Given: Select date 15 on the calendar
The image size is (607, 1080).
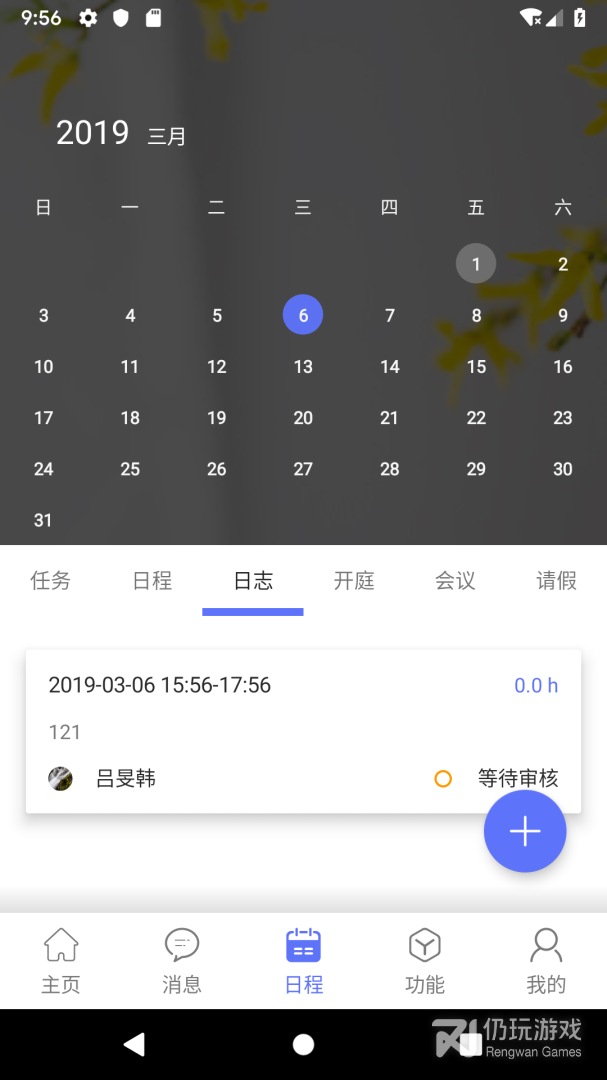Looking at the screenshot, I should 476,367.
